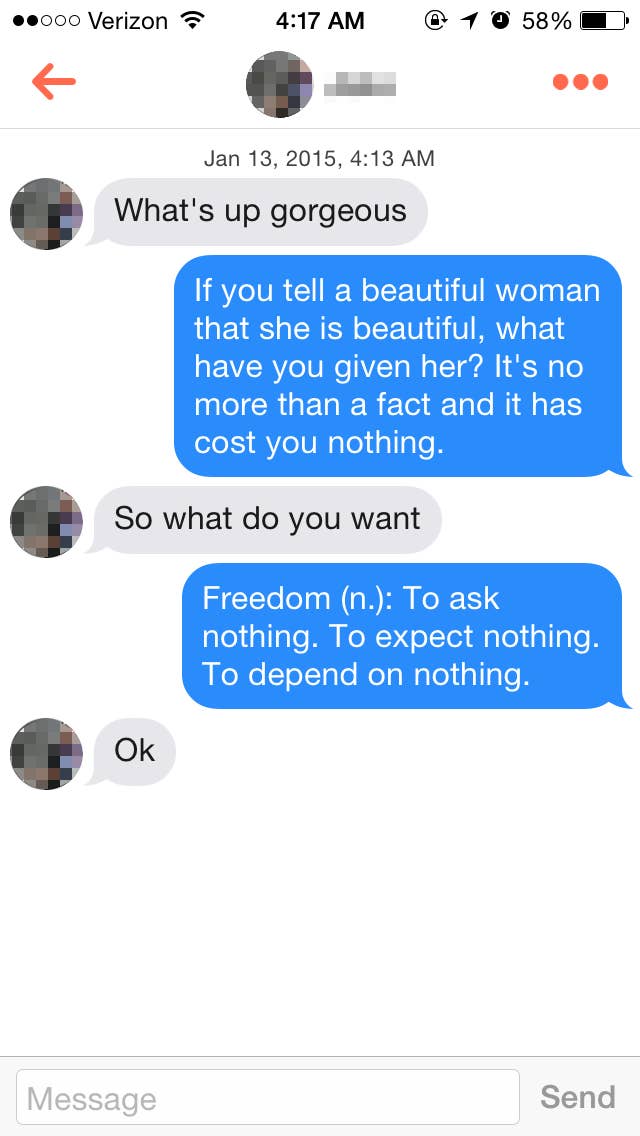Tap avatar beside "What's up gorgeous"

click(x=46, y=214)
